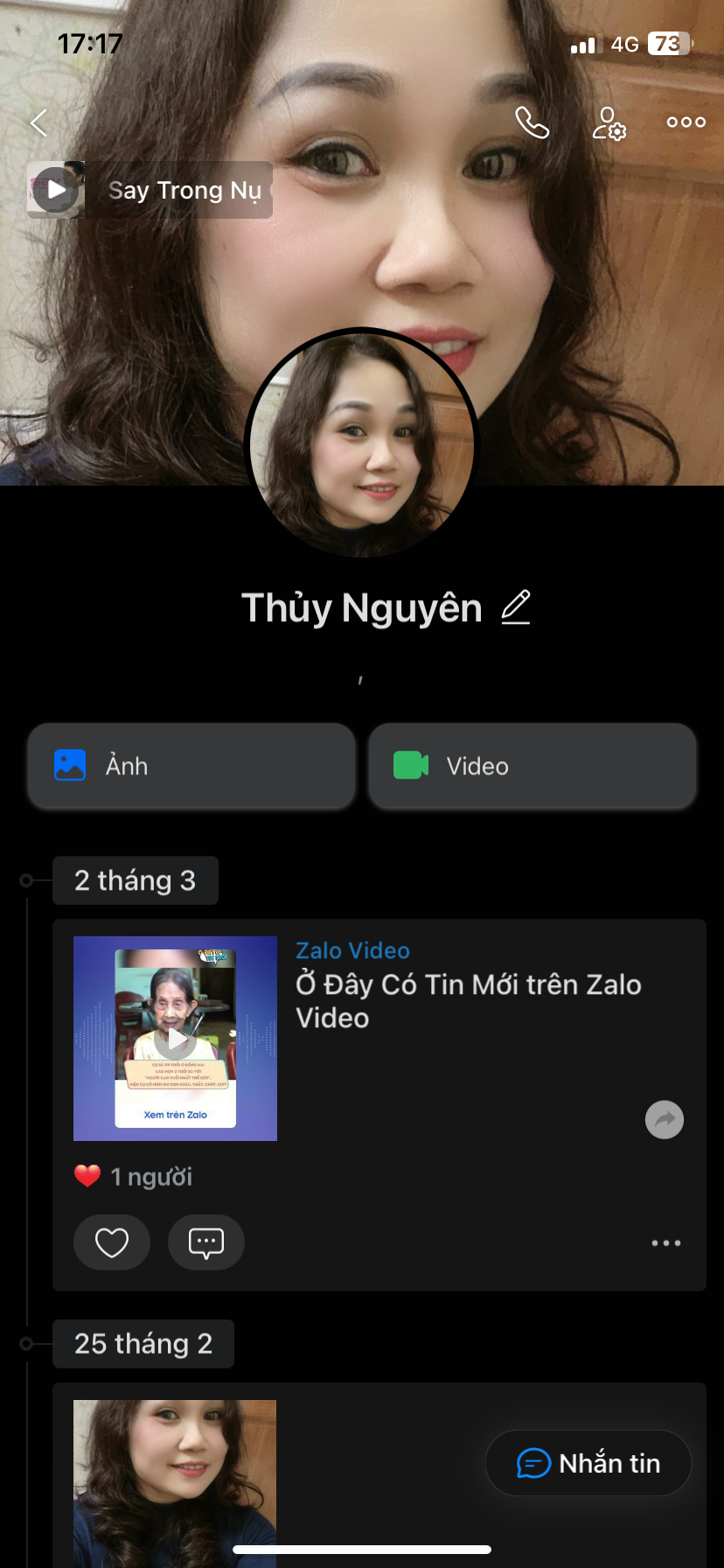Start a voice call with Thủy Nguyên
Image resolution: width=724 pixels, height=1568 pixels.
pos(532,123)
